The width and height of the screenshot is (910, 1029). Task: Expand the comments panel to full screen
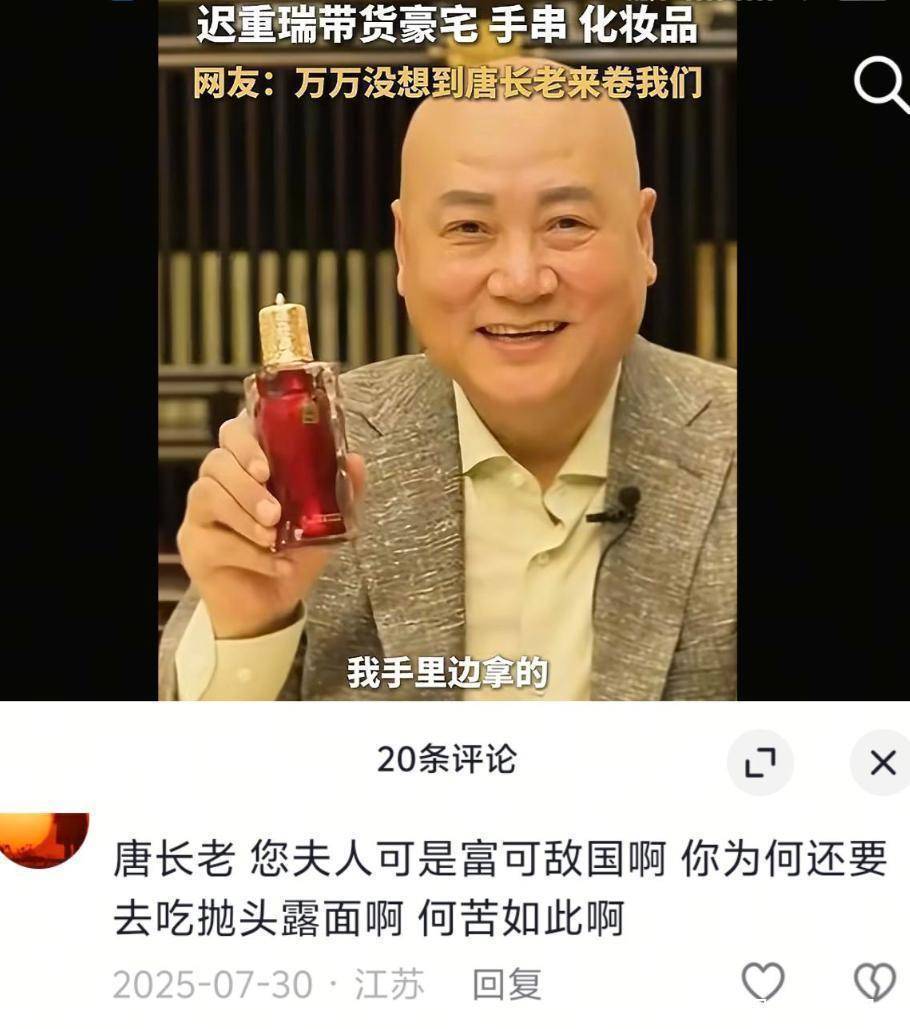[x=760, y=763]
